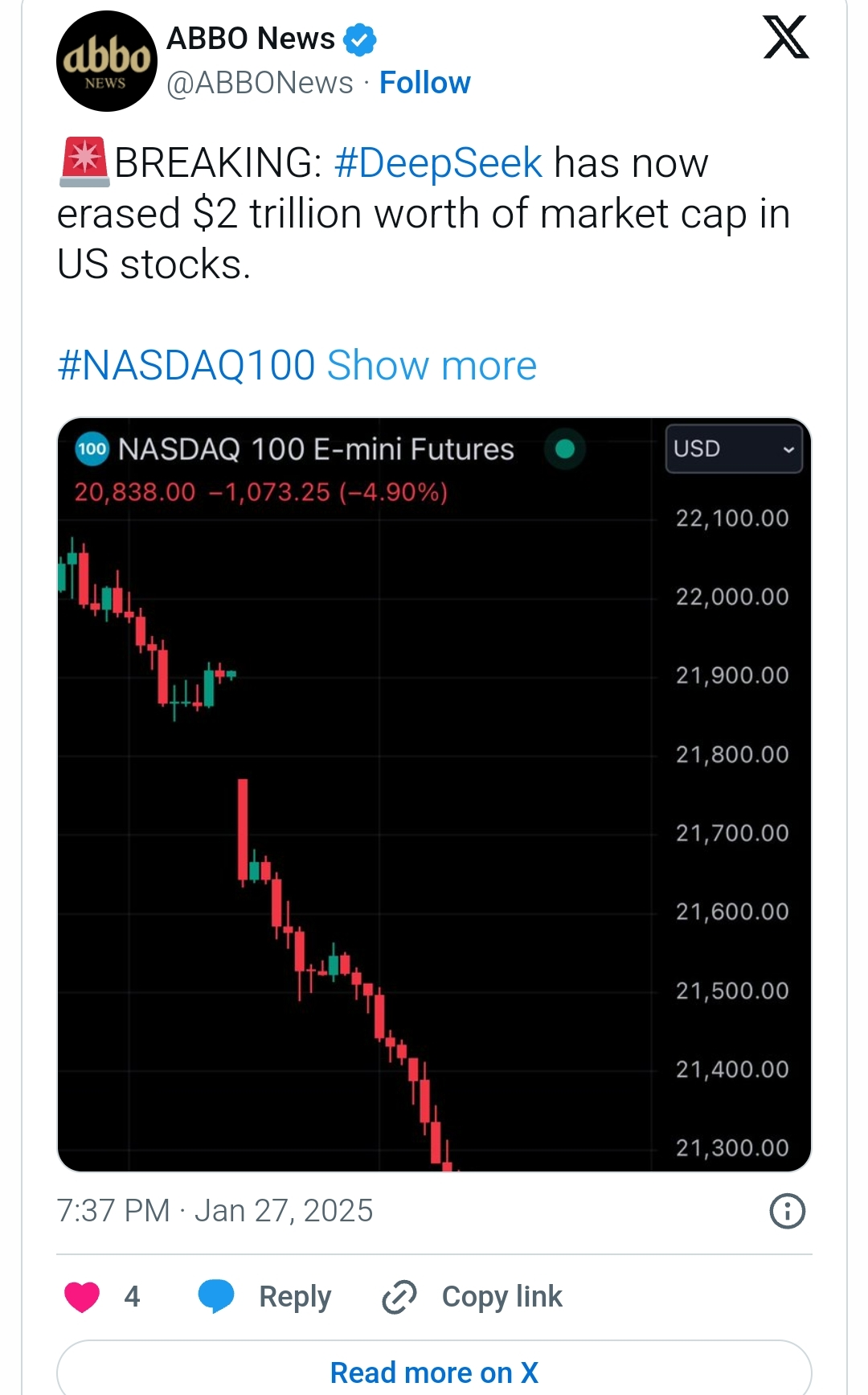Screen dimensions: 868x1395
Task: Reply to the ABBO News tweet
Action: click(264, 1296)
